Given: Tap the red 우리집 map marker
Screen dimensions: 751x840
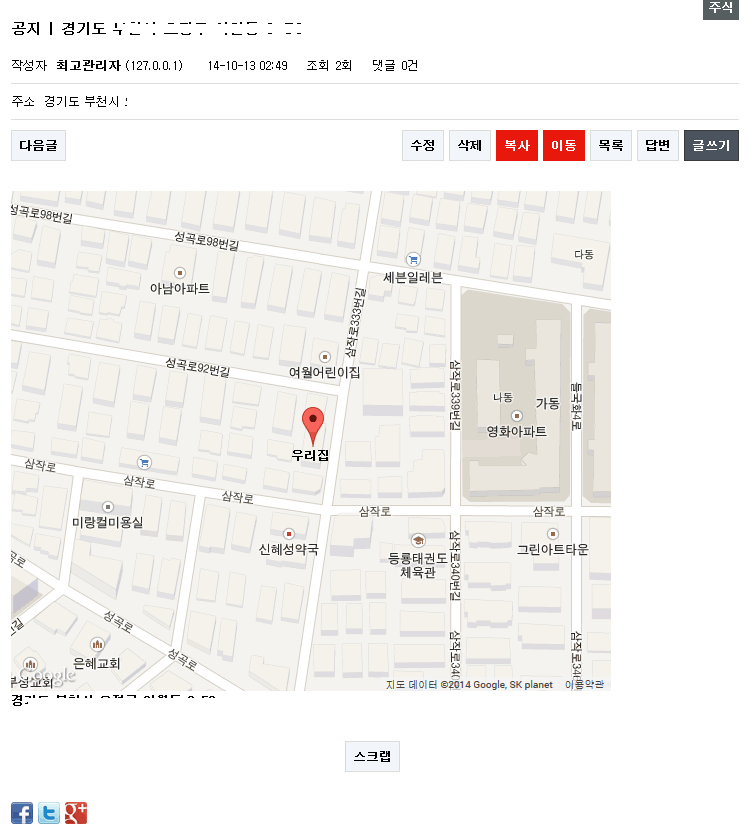Looking at the screenshot, I should click(313, 425).
